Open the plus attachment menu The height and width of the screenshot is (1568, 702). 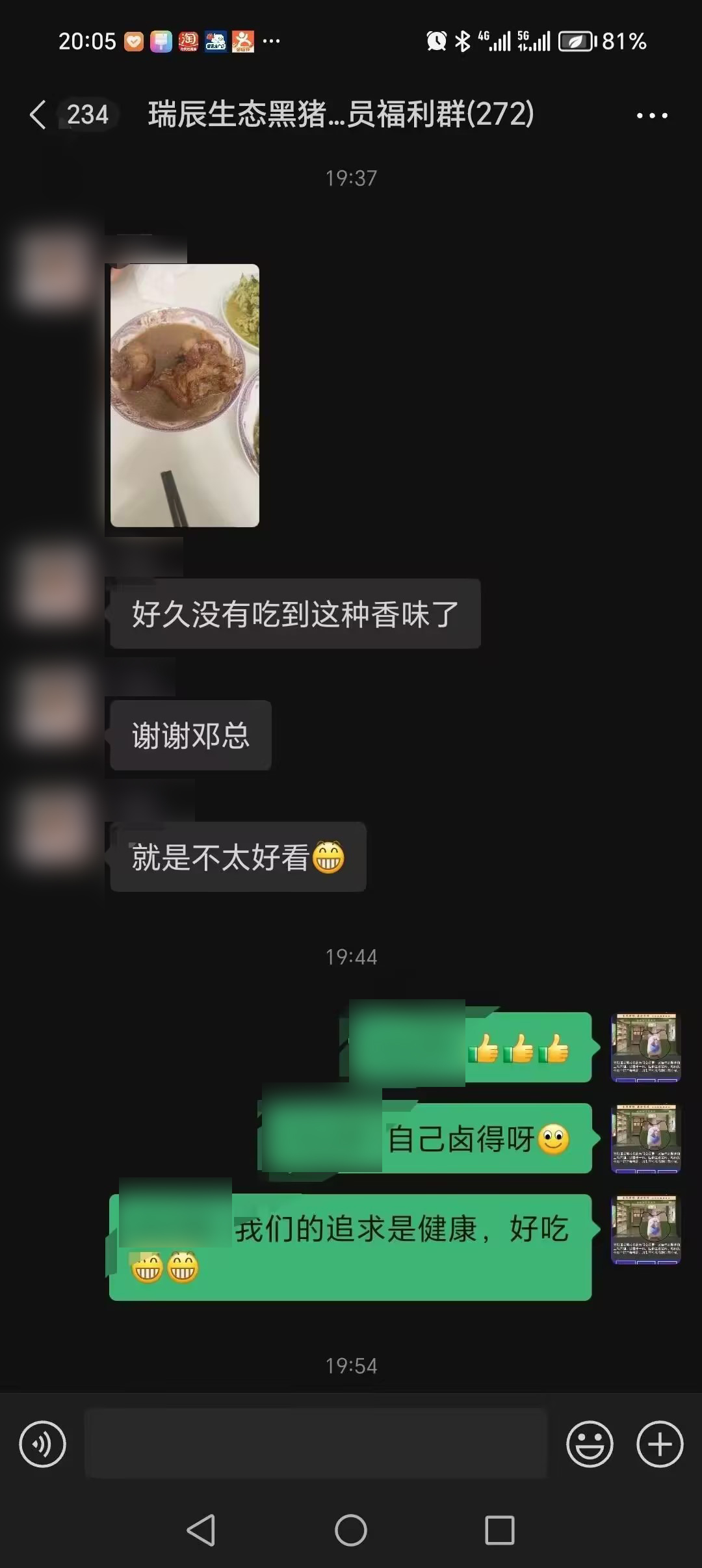[660, 1444]
